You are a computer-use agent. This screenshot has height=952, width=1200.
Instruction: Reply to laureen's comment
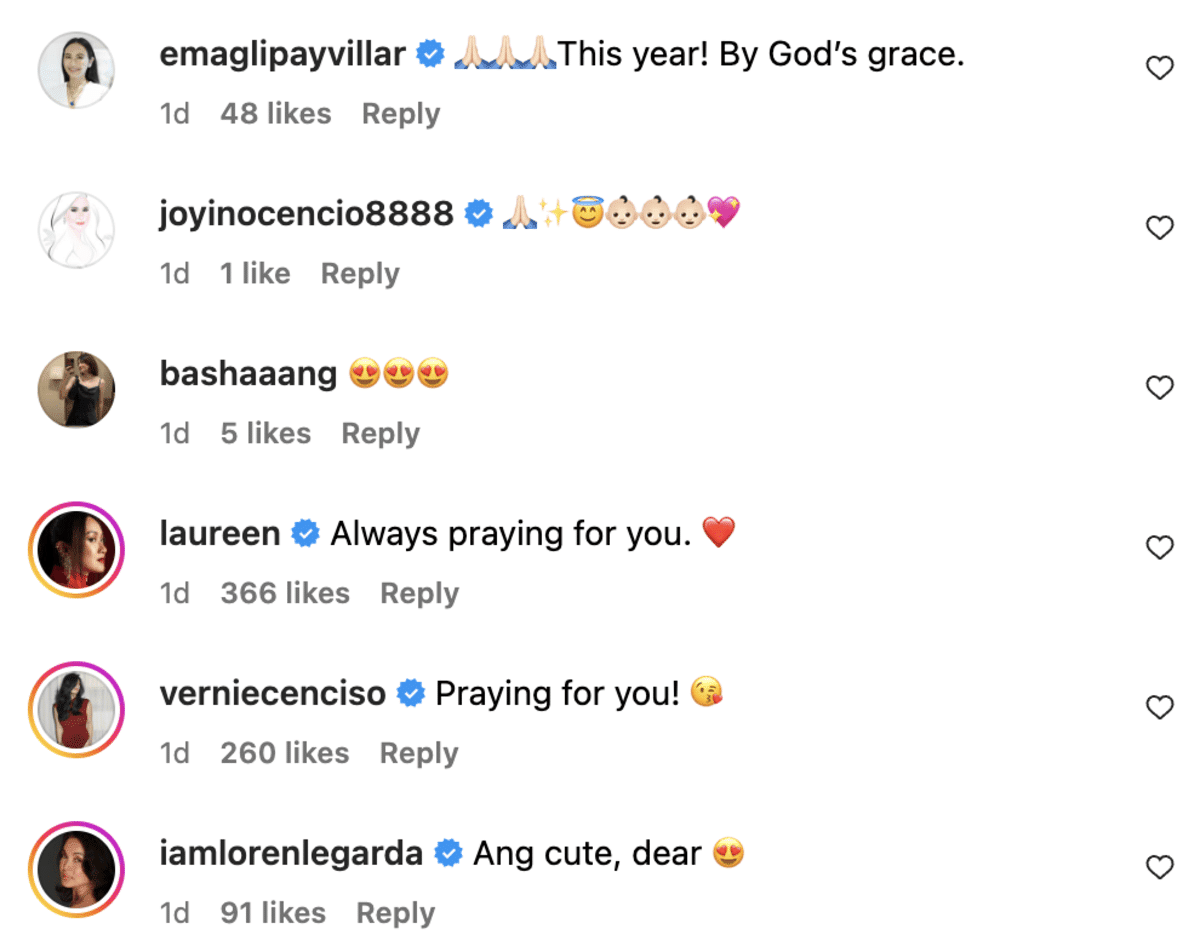419,594
